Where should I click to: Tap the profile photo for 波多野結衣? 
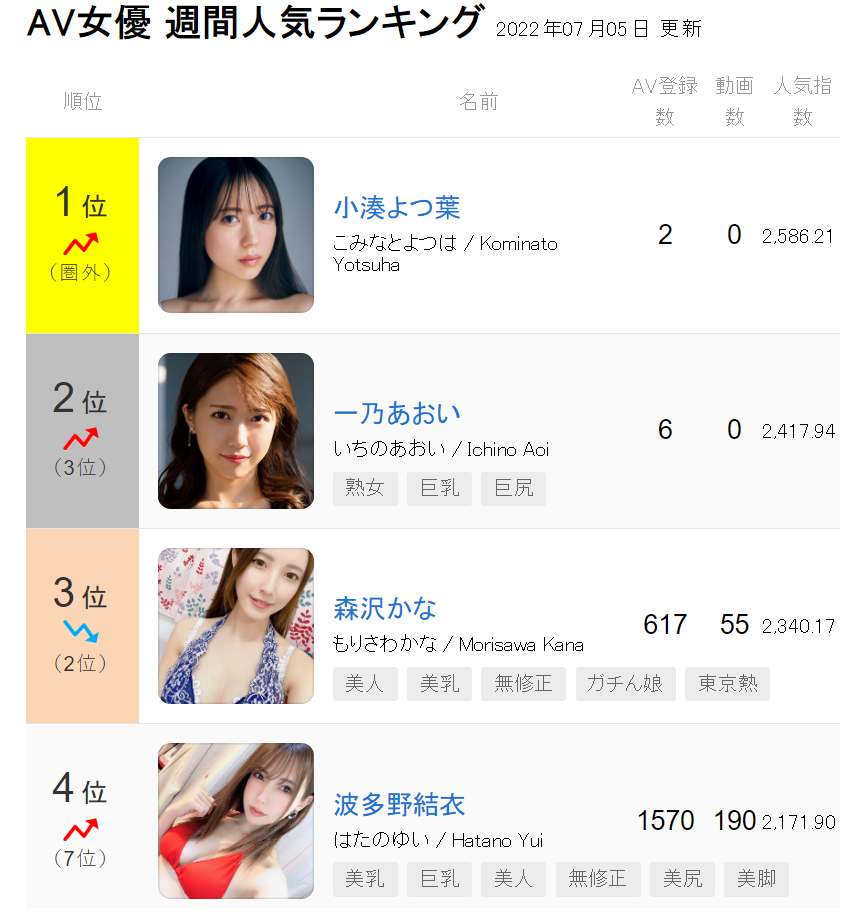236,821
